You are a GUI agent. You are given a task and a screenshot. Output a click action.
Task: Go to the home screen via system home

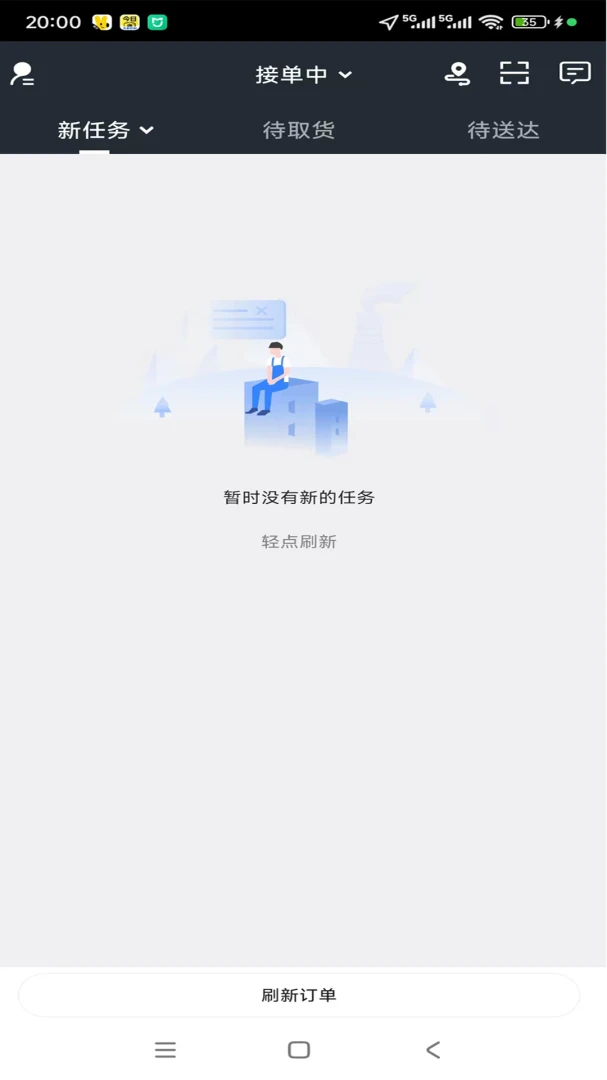click(299, 1050)
